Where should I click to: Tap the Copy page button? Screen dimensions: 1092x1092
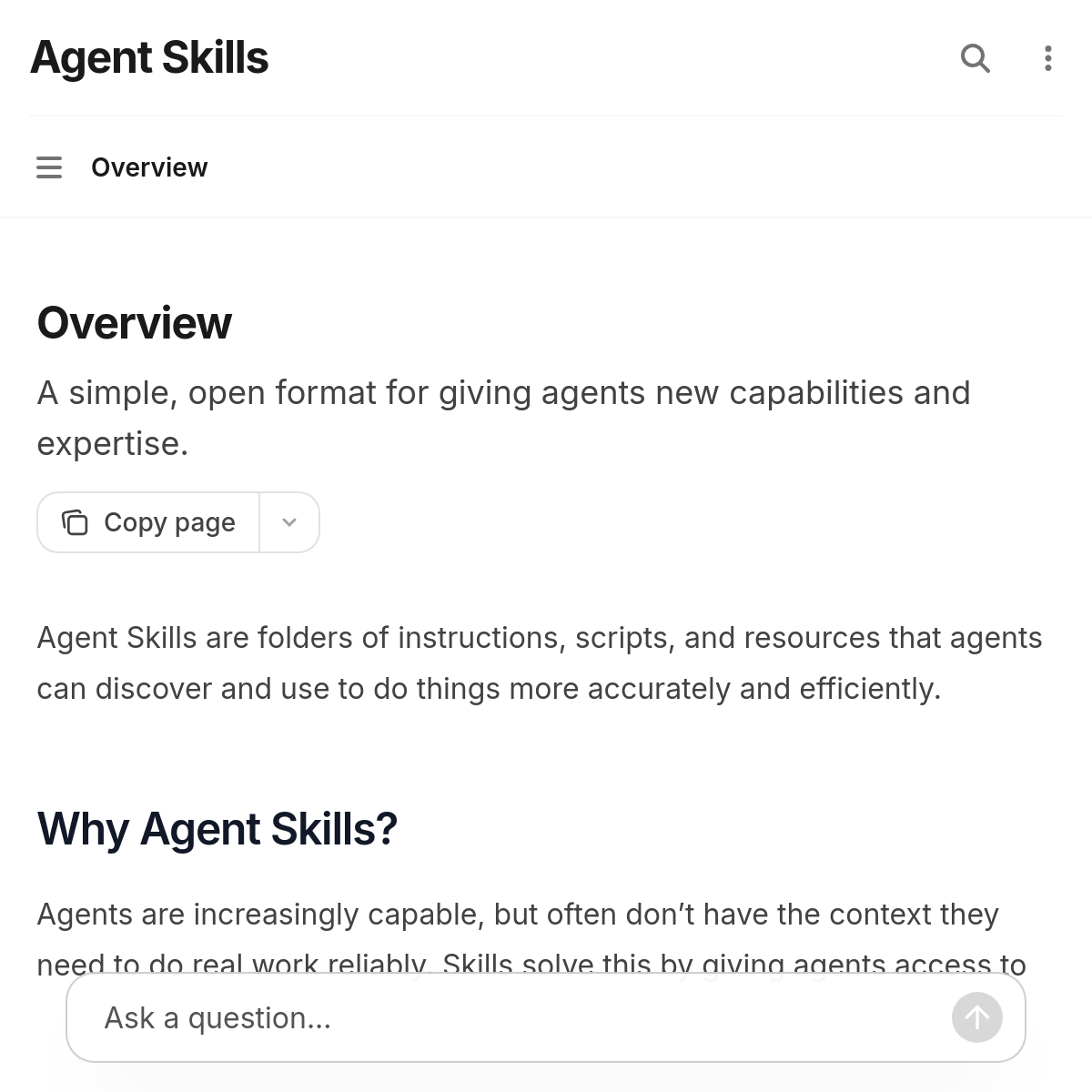tap(149, 522)
